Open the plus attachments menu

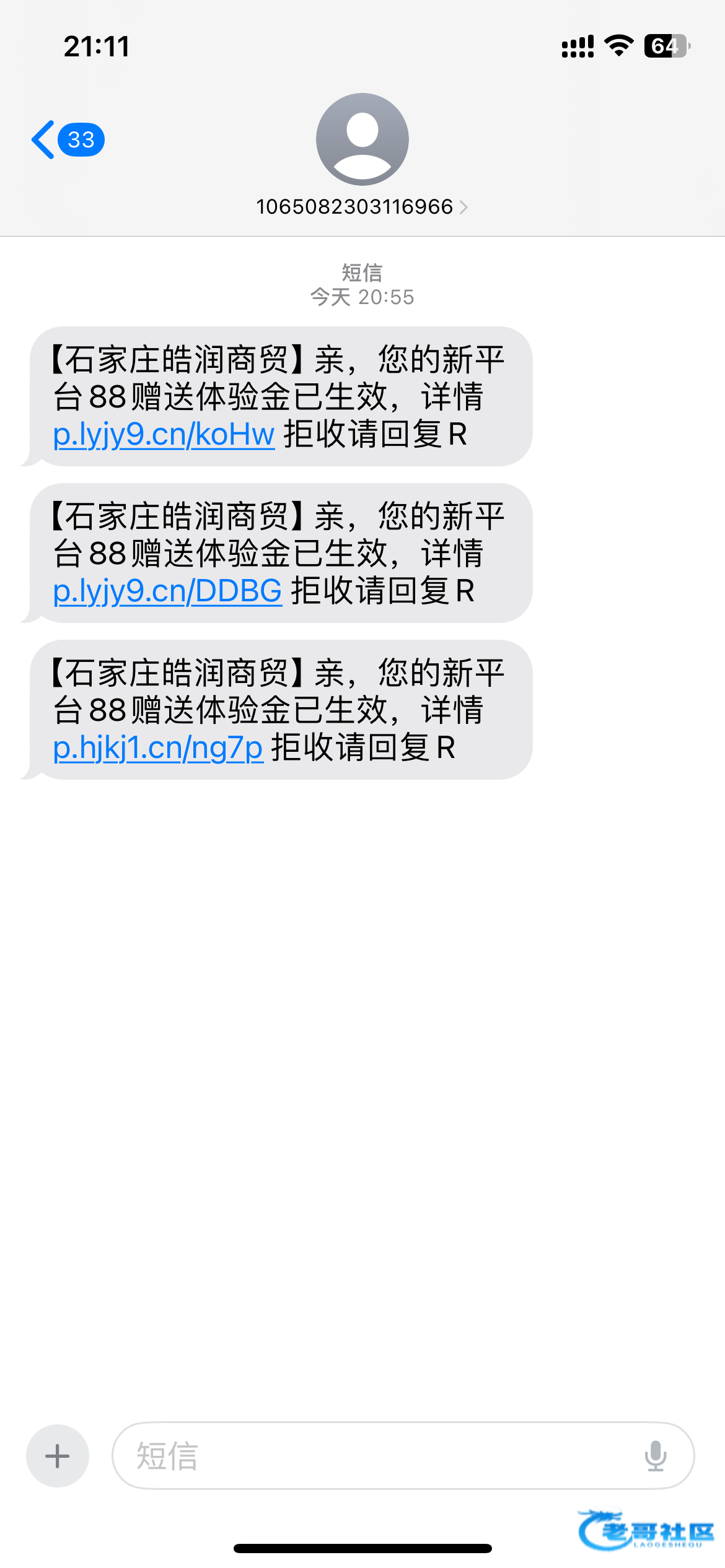(58, 1455)
